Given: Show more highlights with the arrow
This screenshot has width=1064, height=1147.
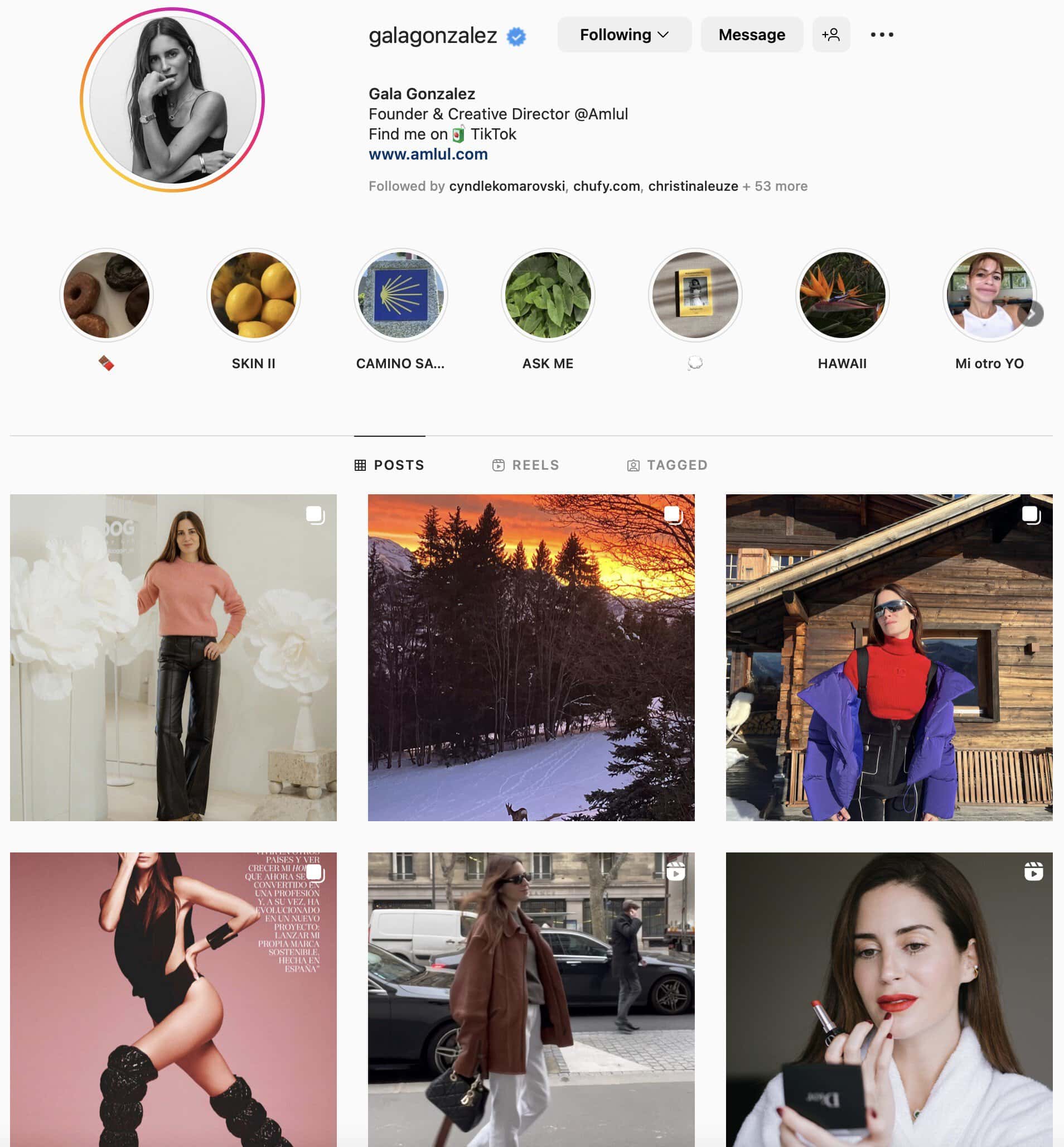Looking at the screenshot, I should (1031, 314).
